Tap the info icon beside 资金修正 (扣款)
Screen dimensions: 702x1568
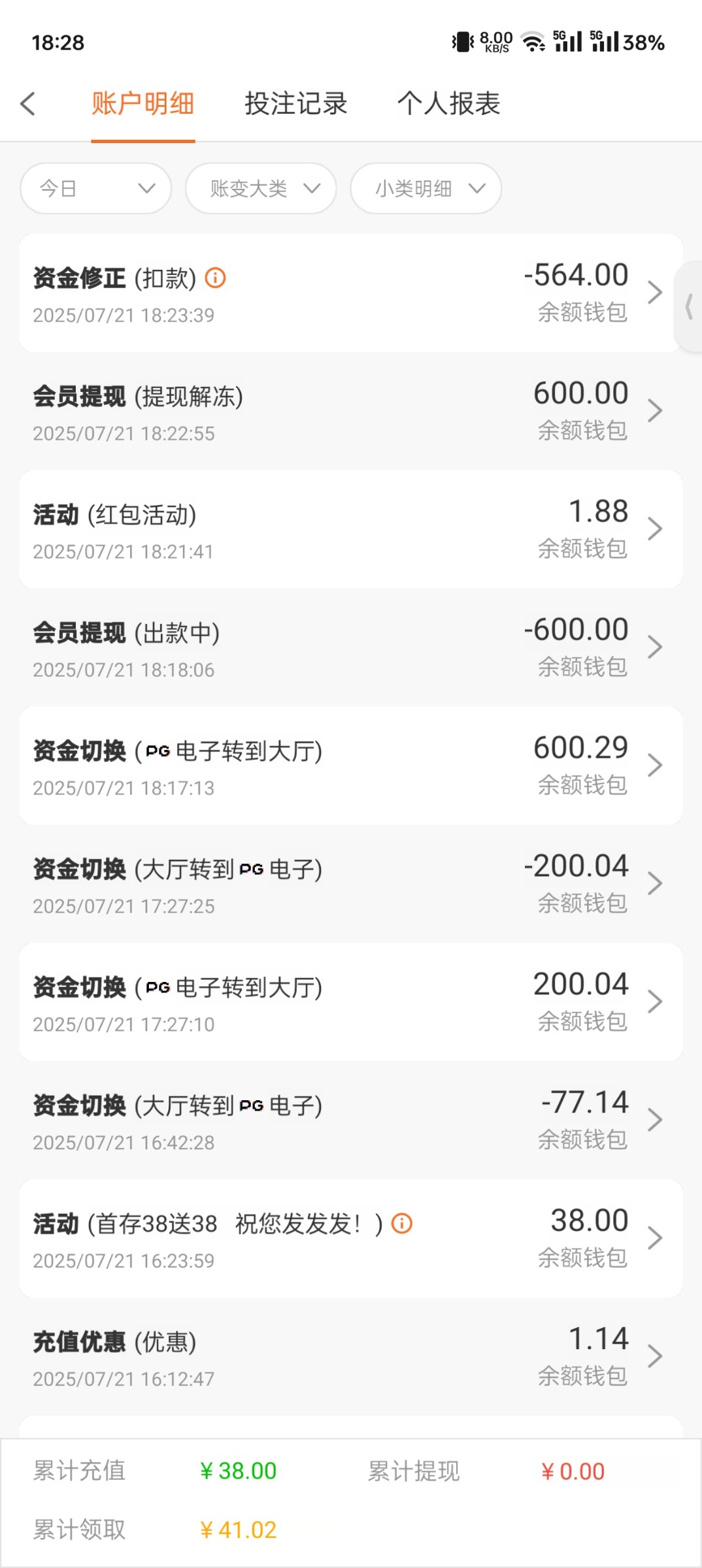tap(215, 278)
